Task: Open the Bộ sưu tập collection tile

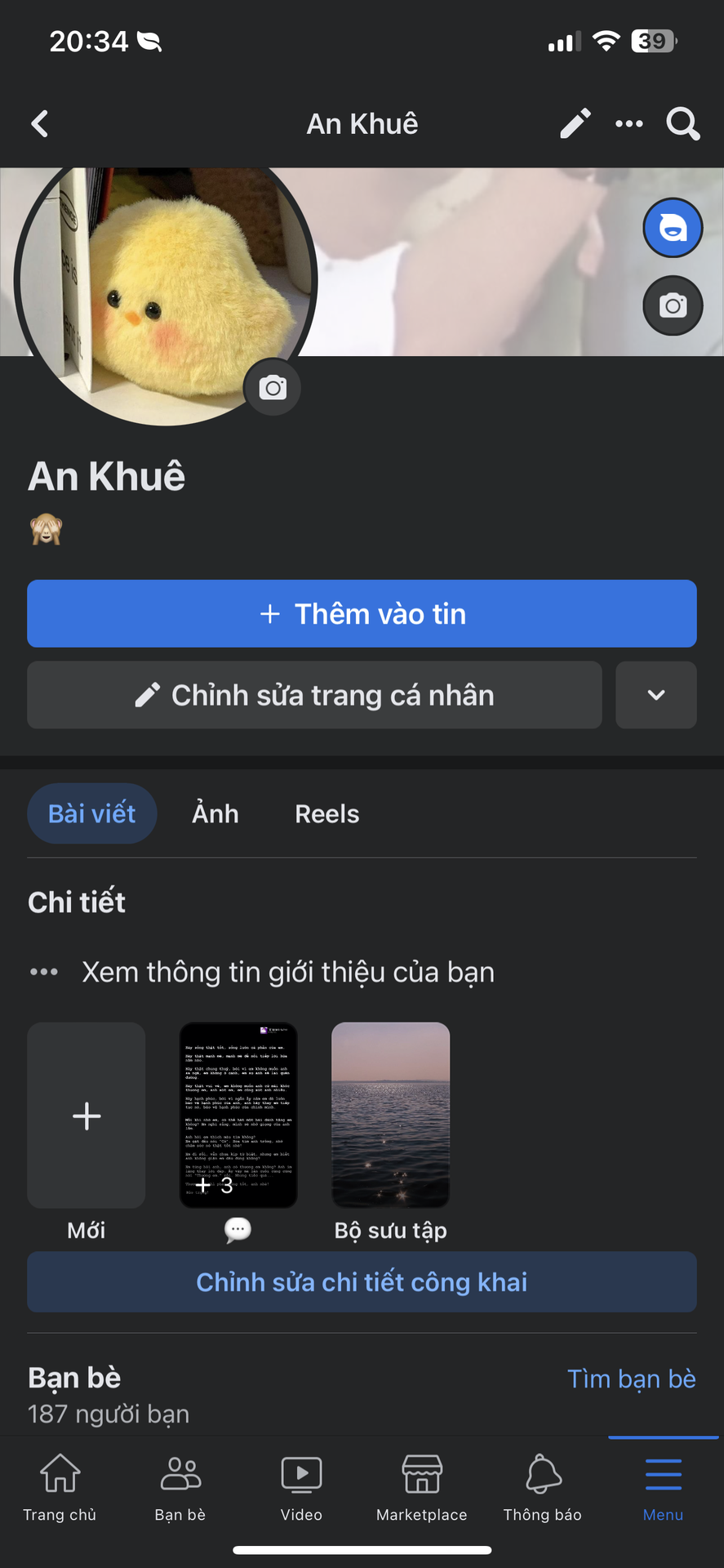Action: click(x=390, y=1116)
